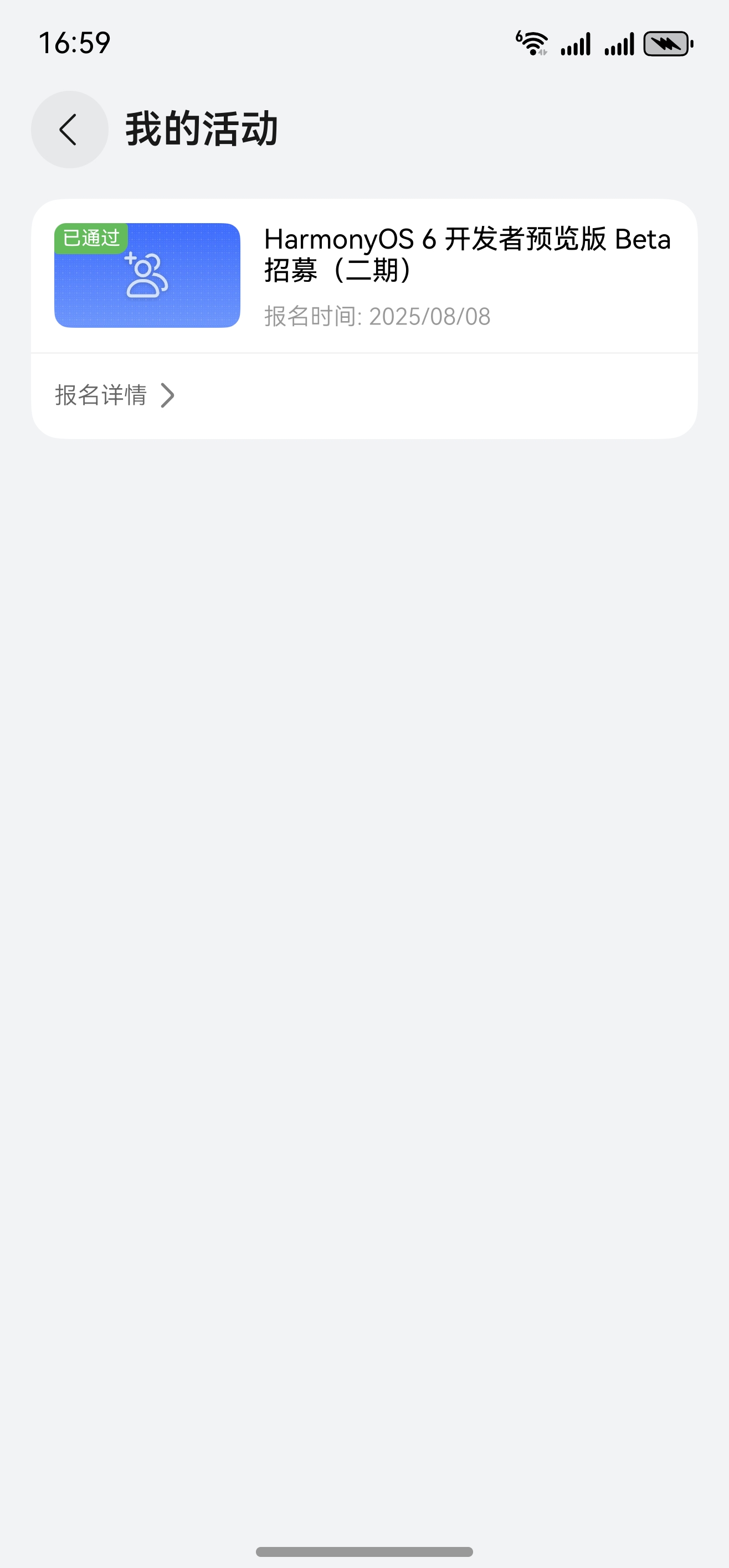Open the HarmonyOS 6 Beta招募 activity card

tap(364, 276)
